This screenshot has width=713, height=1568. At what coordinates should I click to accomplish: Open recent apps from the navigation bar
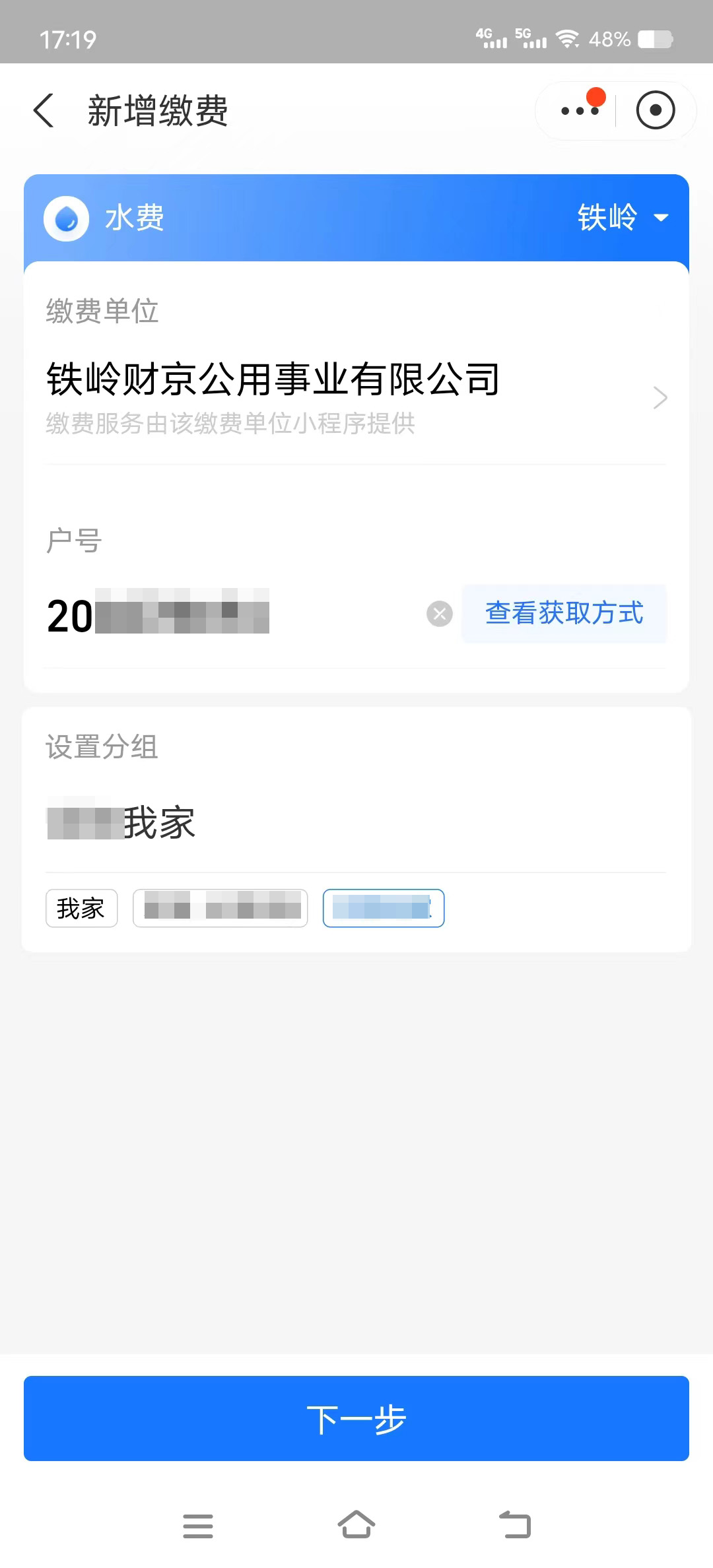coord(198,1525)
